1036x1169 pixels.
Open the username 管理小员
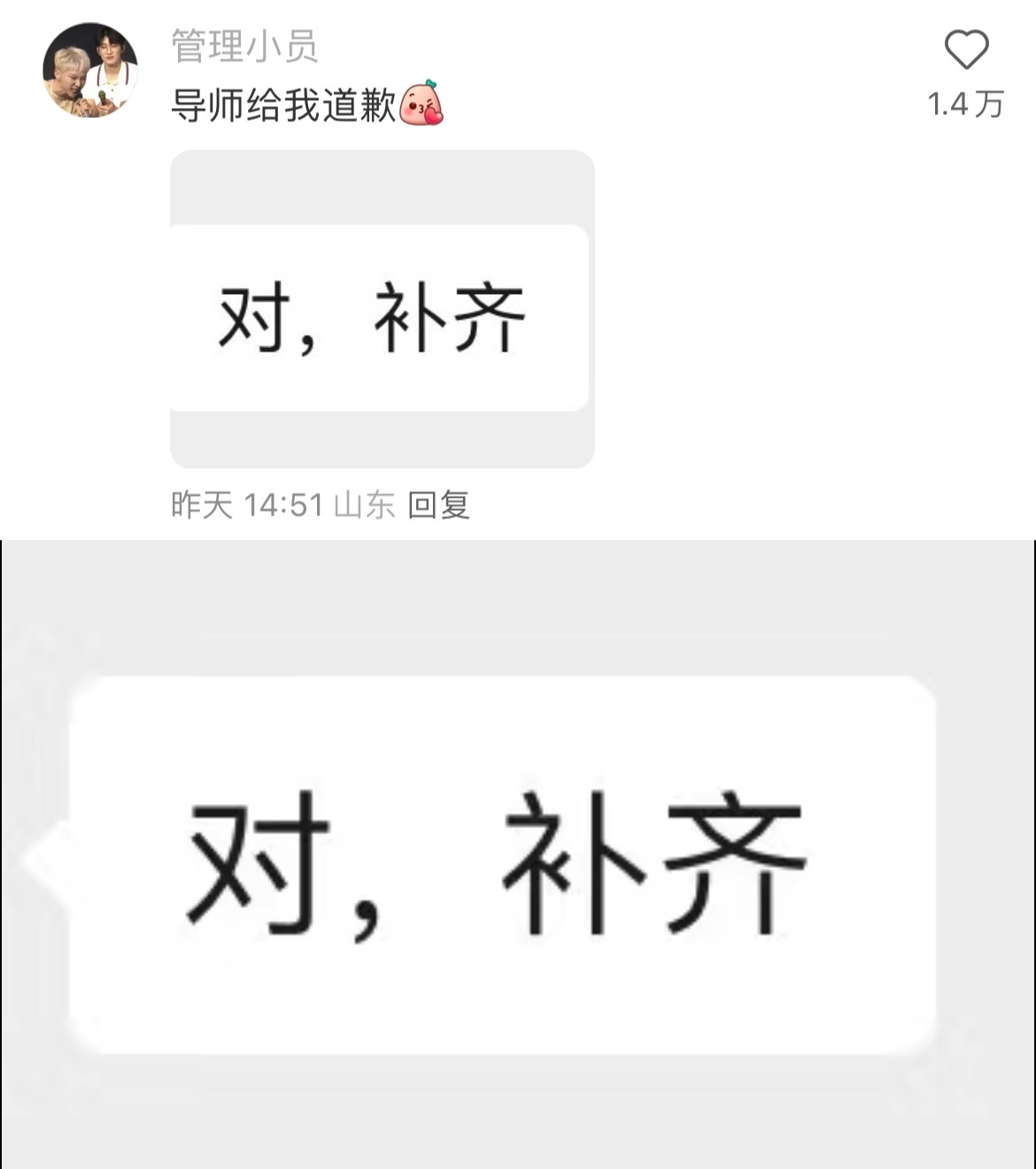point(244,46)
